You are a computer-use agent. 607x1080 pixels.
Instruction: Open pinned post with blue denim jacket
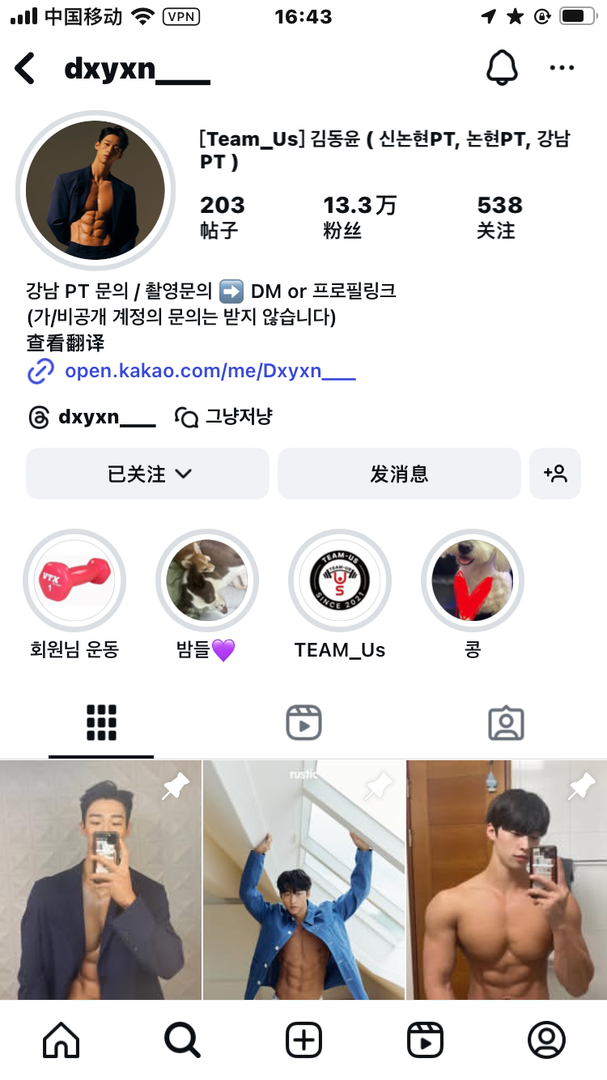click(x=303, y=880)
